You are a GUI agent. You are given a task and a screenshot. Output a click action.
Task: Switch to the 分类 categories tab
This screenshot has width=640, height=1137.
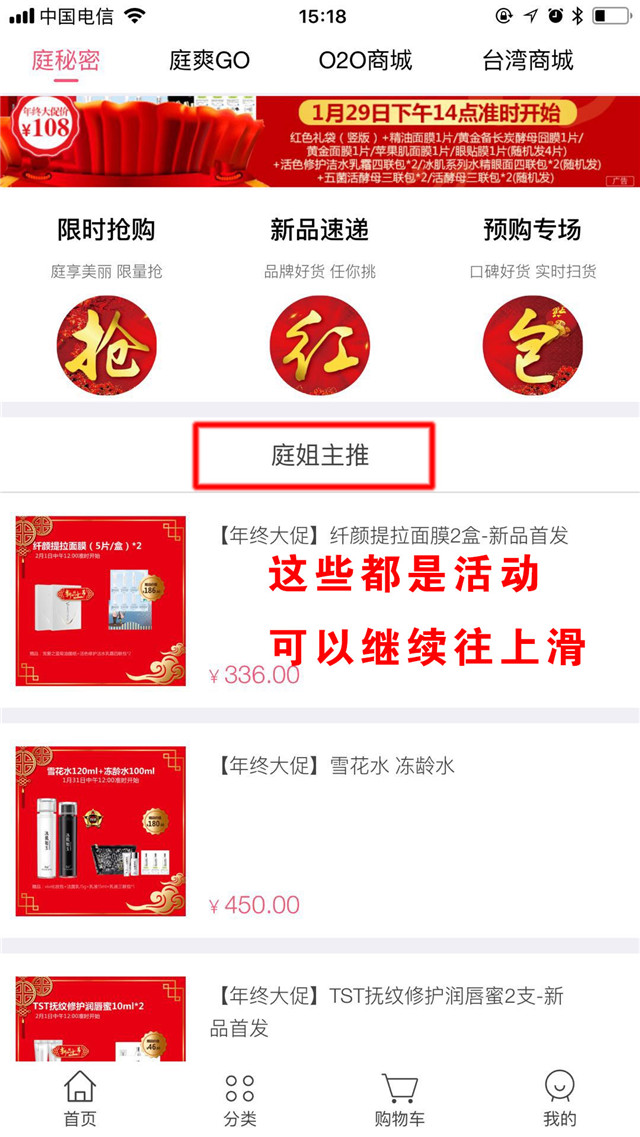240,1098
